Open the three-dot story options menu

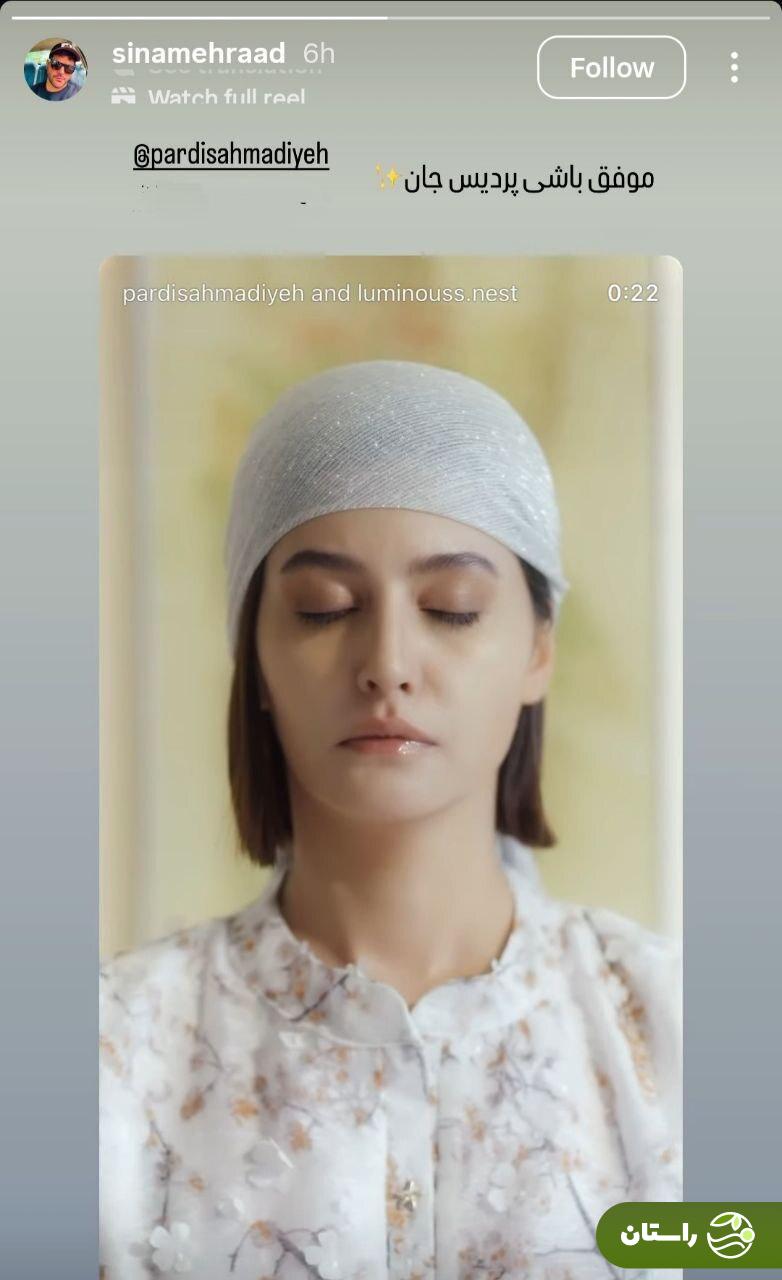[734, 68]
